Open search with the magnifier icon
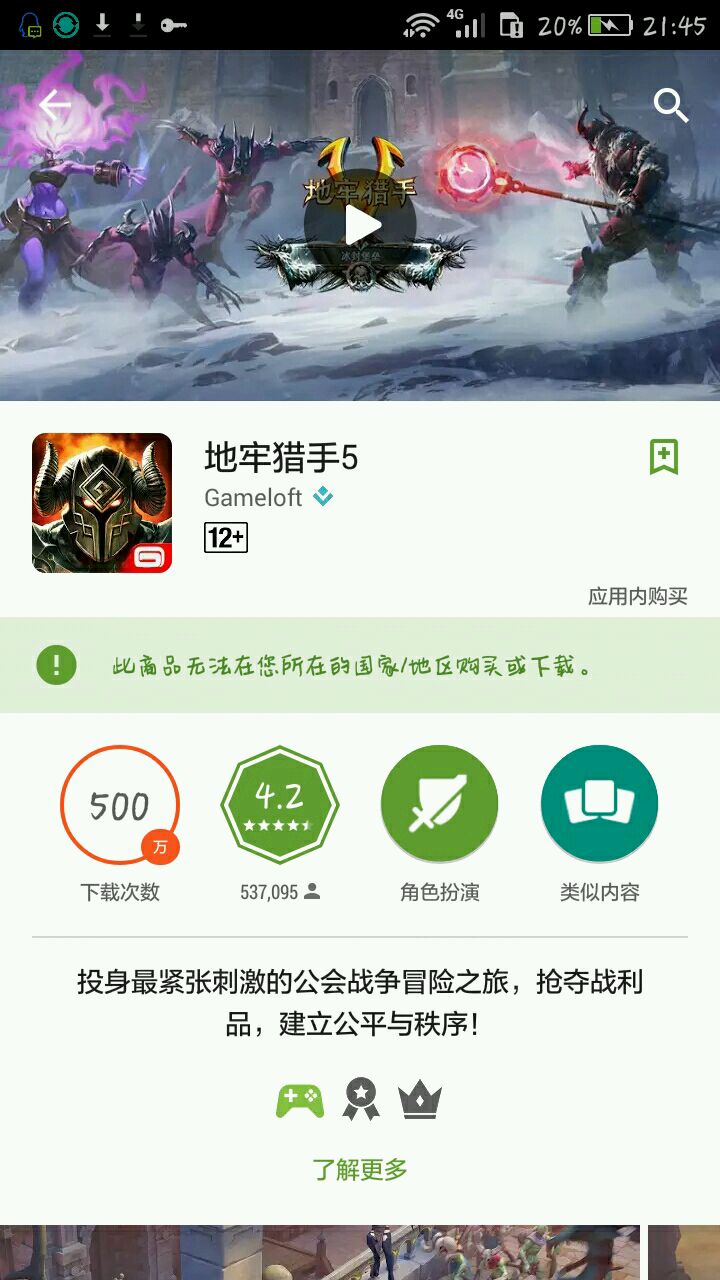This screenshot has width=720, height=1280. 671,105
